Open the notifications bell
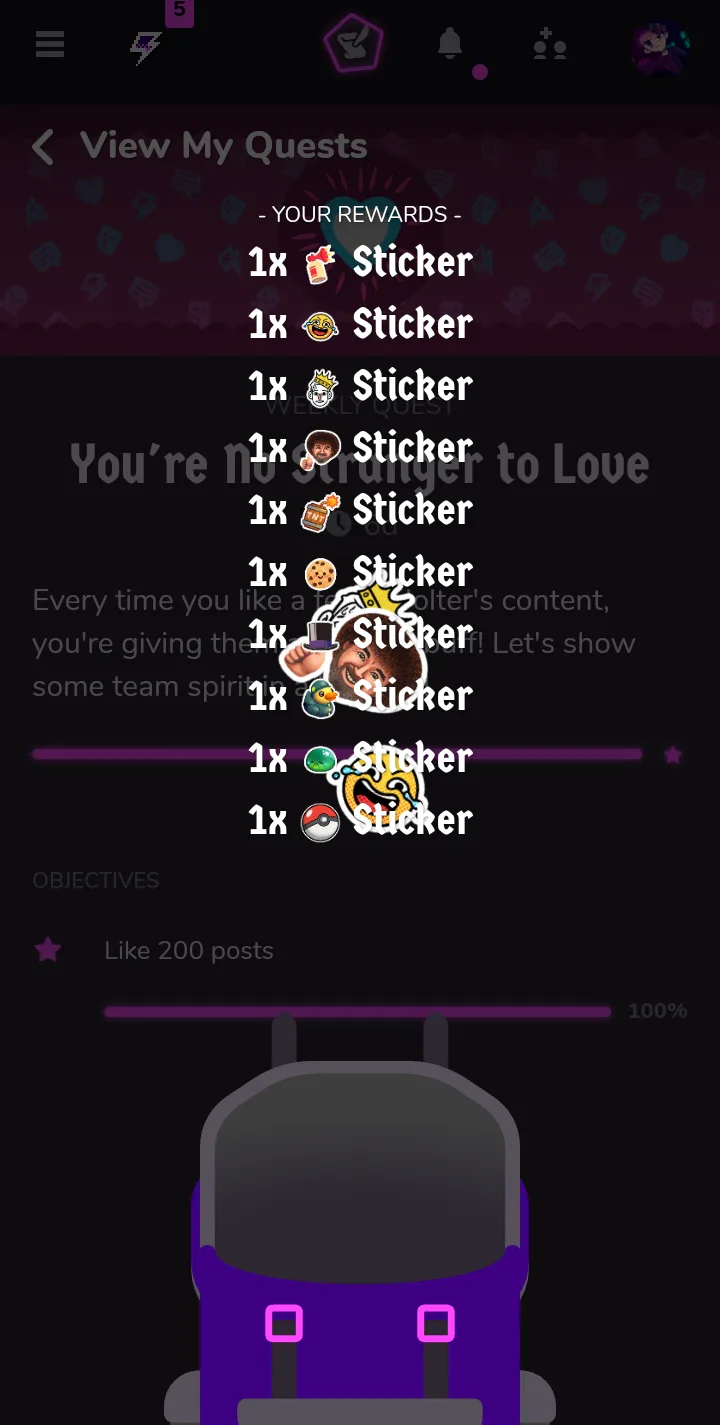Screen dimensions: 720x1425 click(451, 44)
